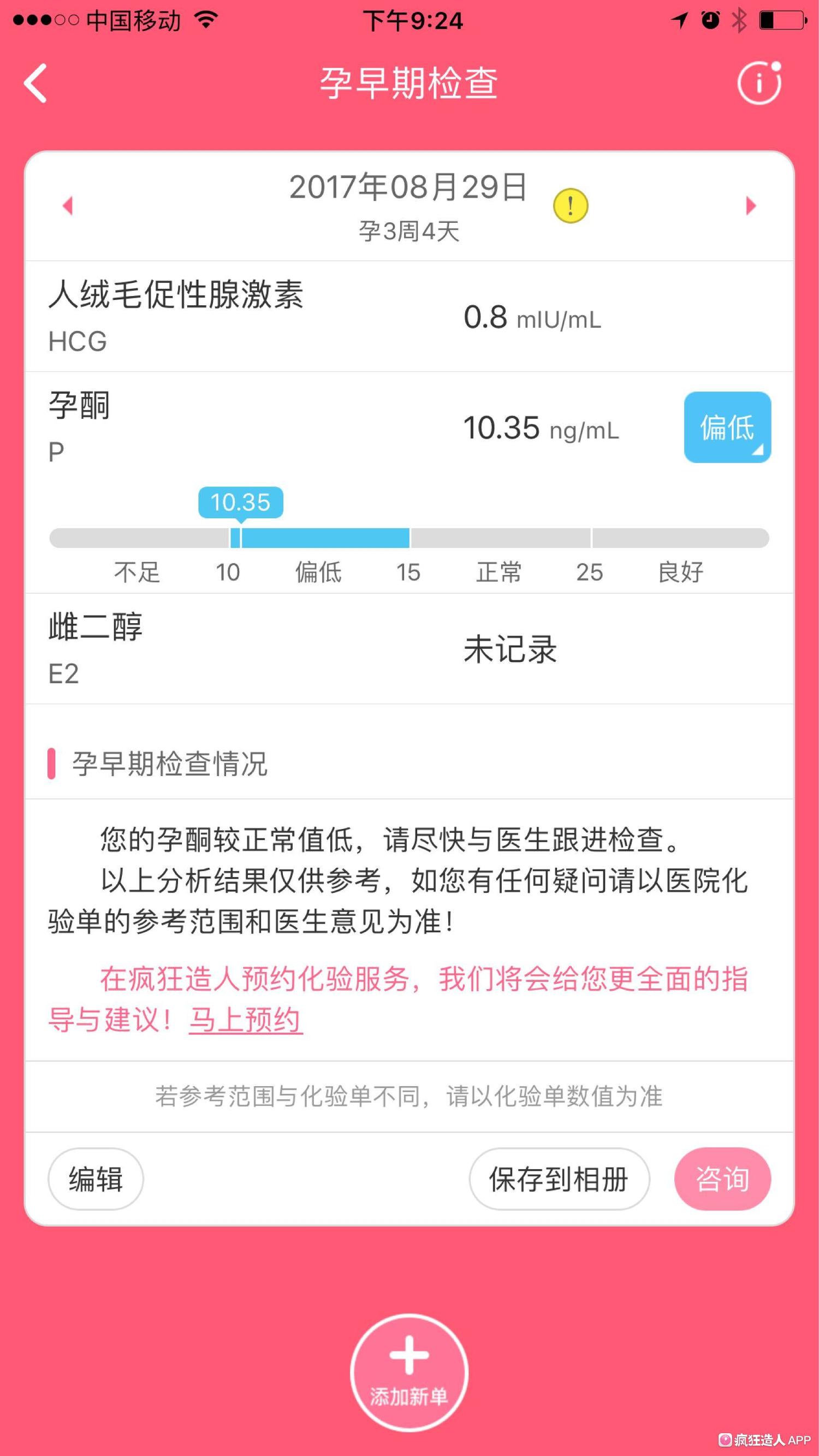Image resolution: width=819 pixels, height=1456 pixels.
Task: Expand the HCG result row
Action: point(409,317)
